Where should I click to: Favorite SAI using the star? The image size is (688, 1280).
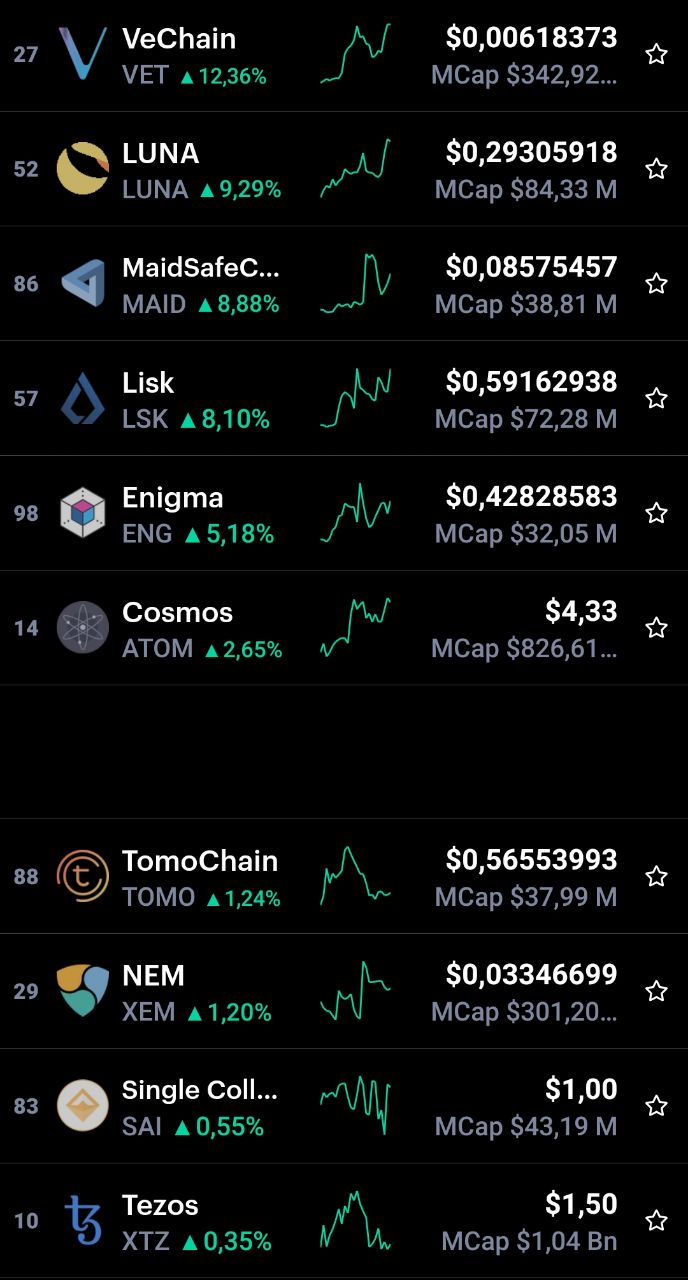(x=656, y=1106)
